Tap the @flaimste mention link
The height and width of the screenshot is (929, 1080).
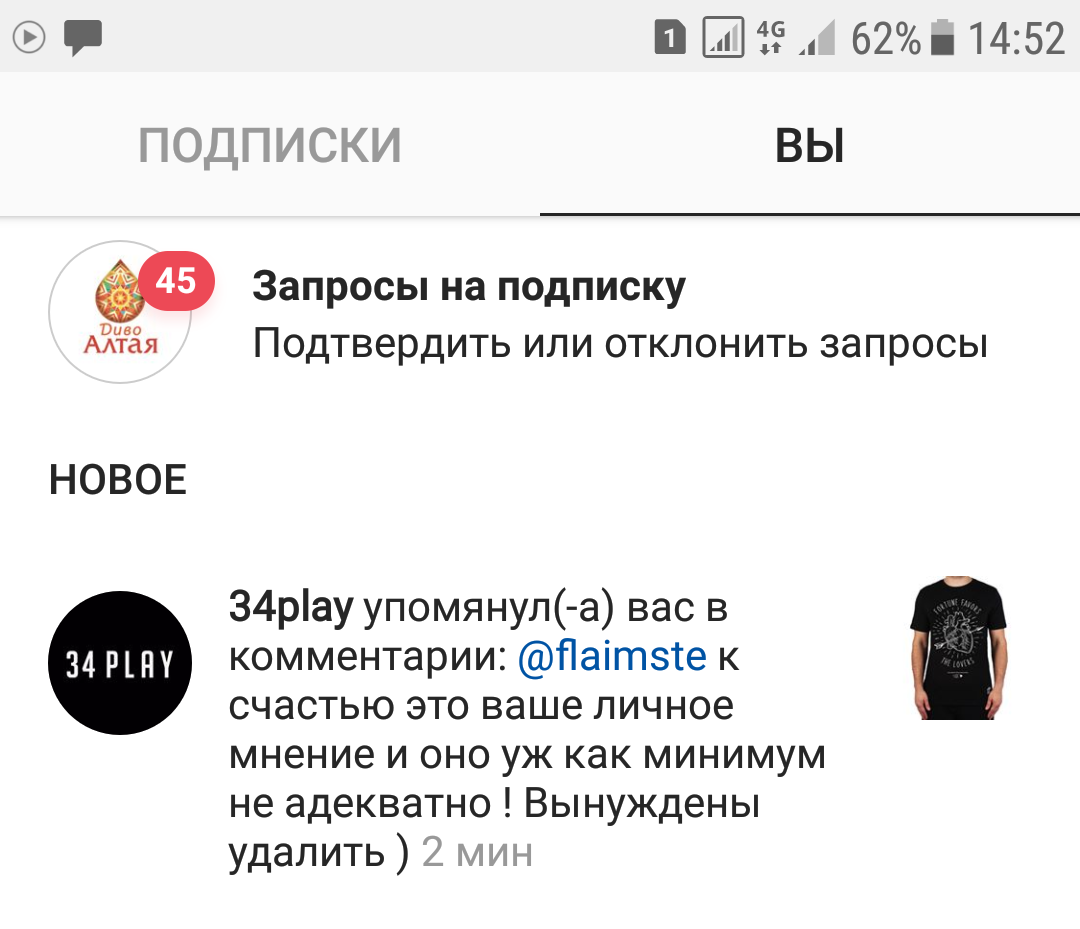[612, 657]
